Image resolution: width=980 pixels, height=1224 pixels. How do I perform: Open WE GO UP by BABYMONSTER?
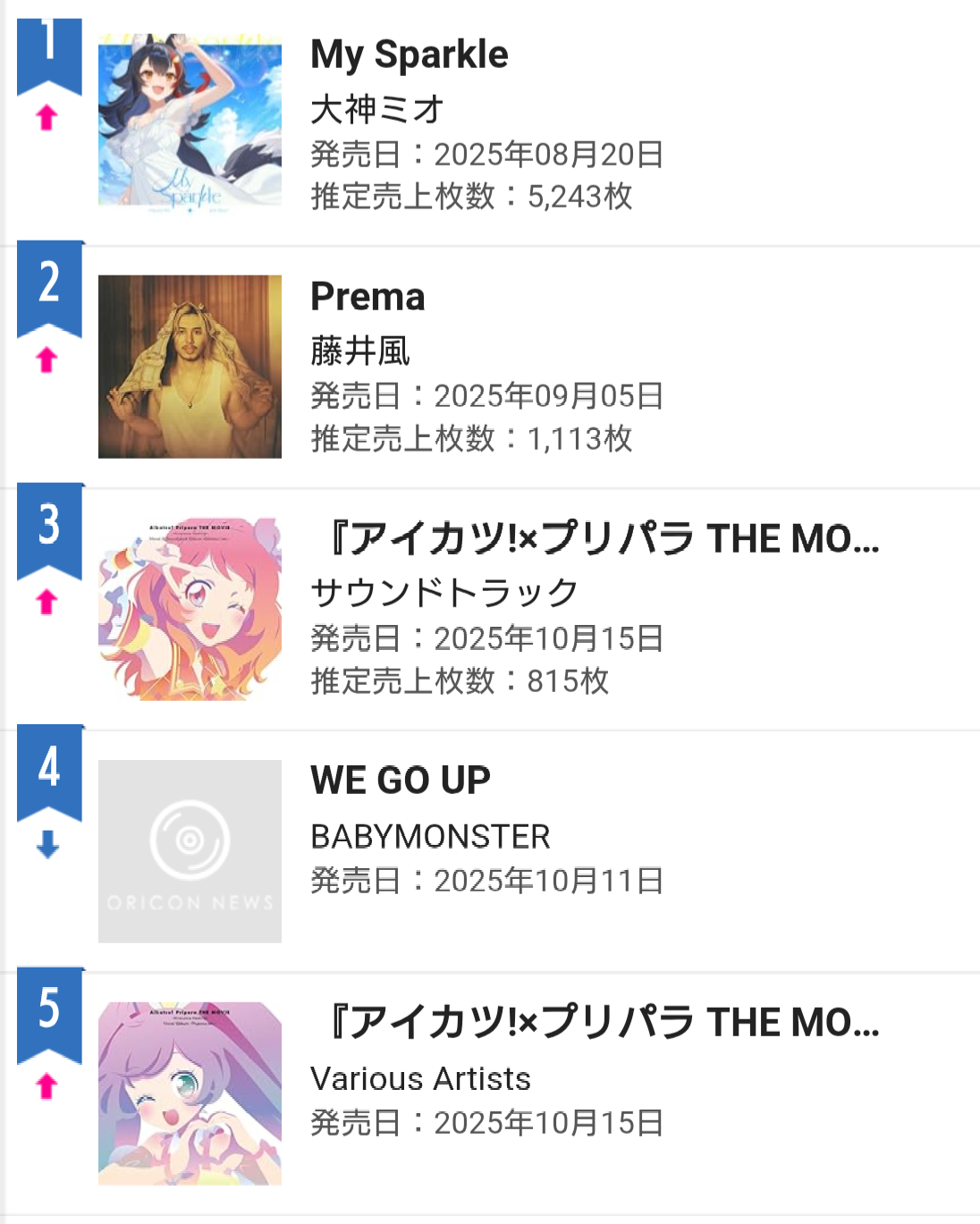[x=401, y=781]
